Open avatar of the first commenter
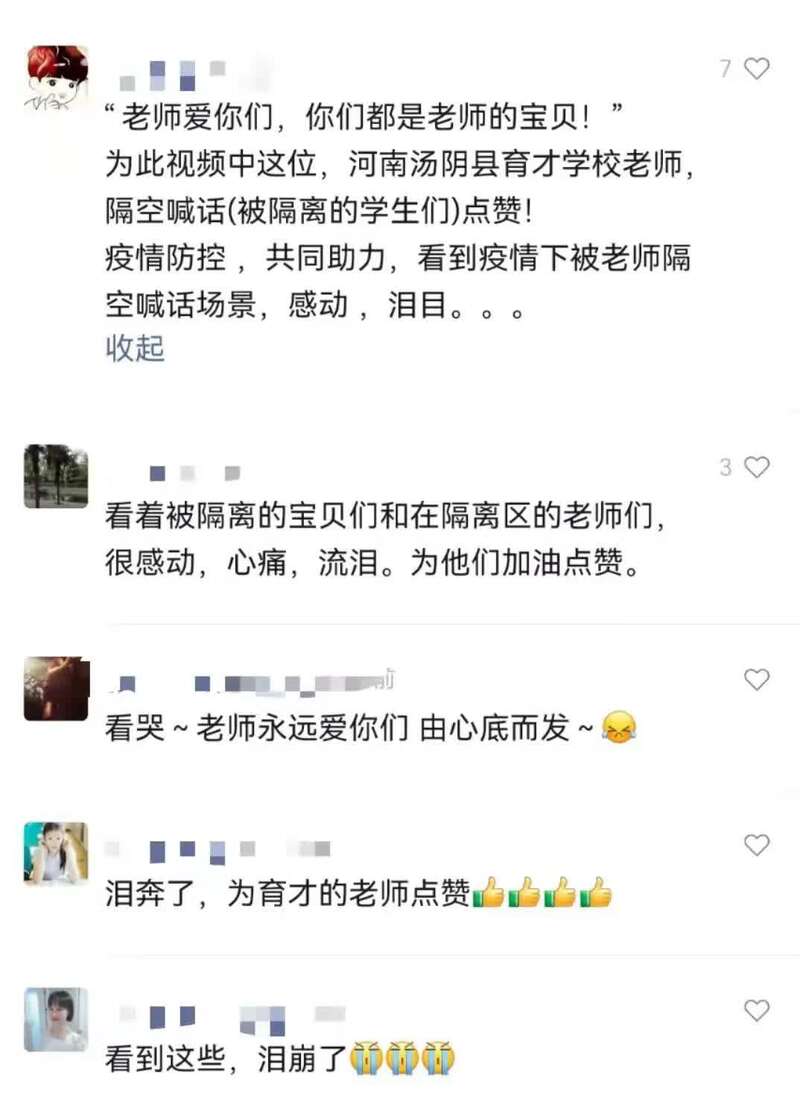Viewport: 800px width, 1105px height. click(x=56, y=78)
